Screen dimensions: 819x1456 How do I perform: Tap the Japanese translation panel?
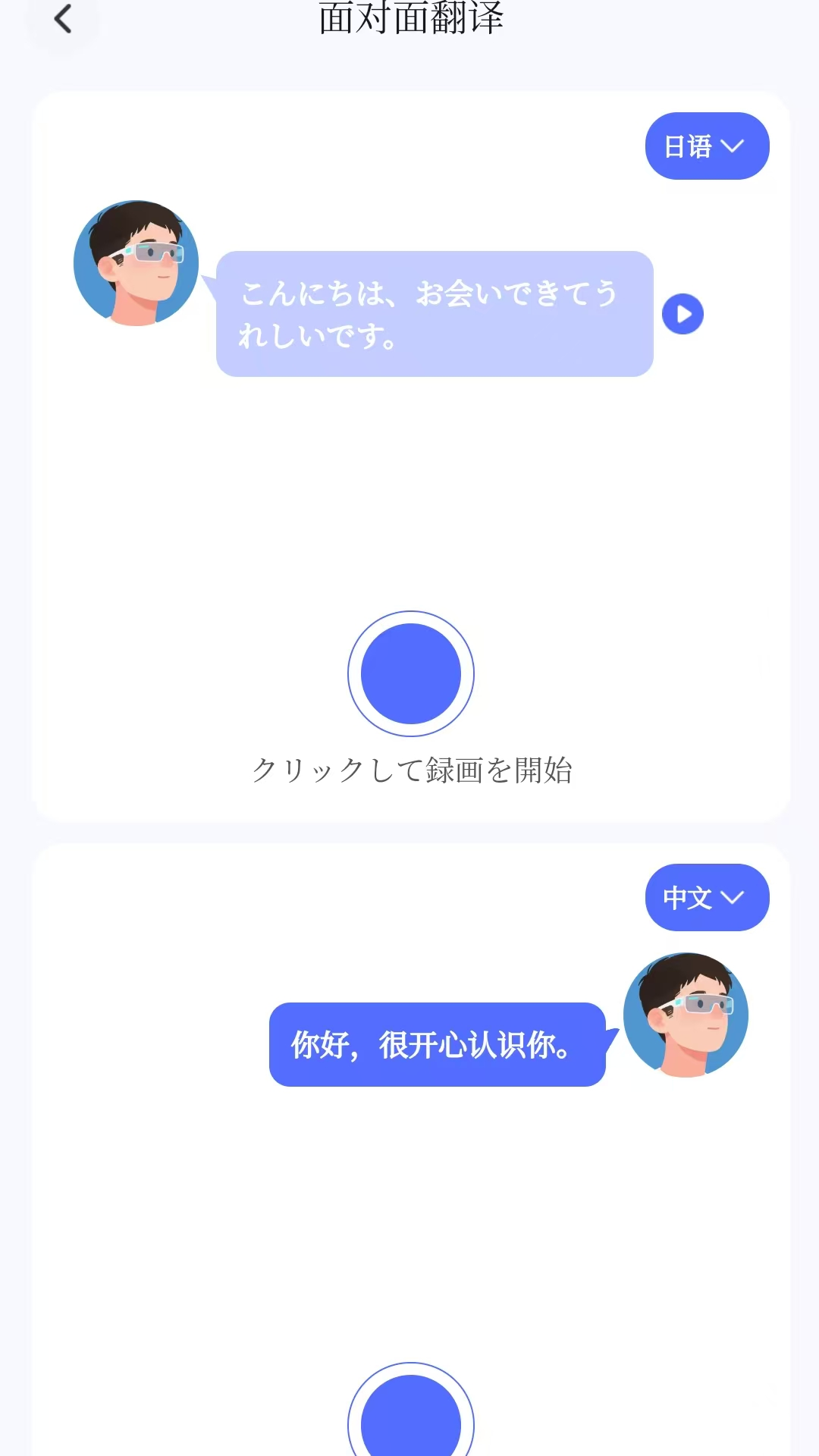tap(409, 493)
